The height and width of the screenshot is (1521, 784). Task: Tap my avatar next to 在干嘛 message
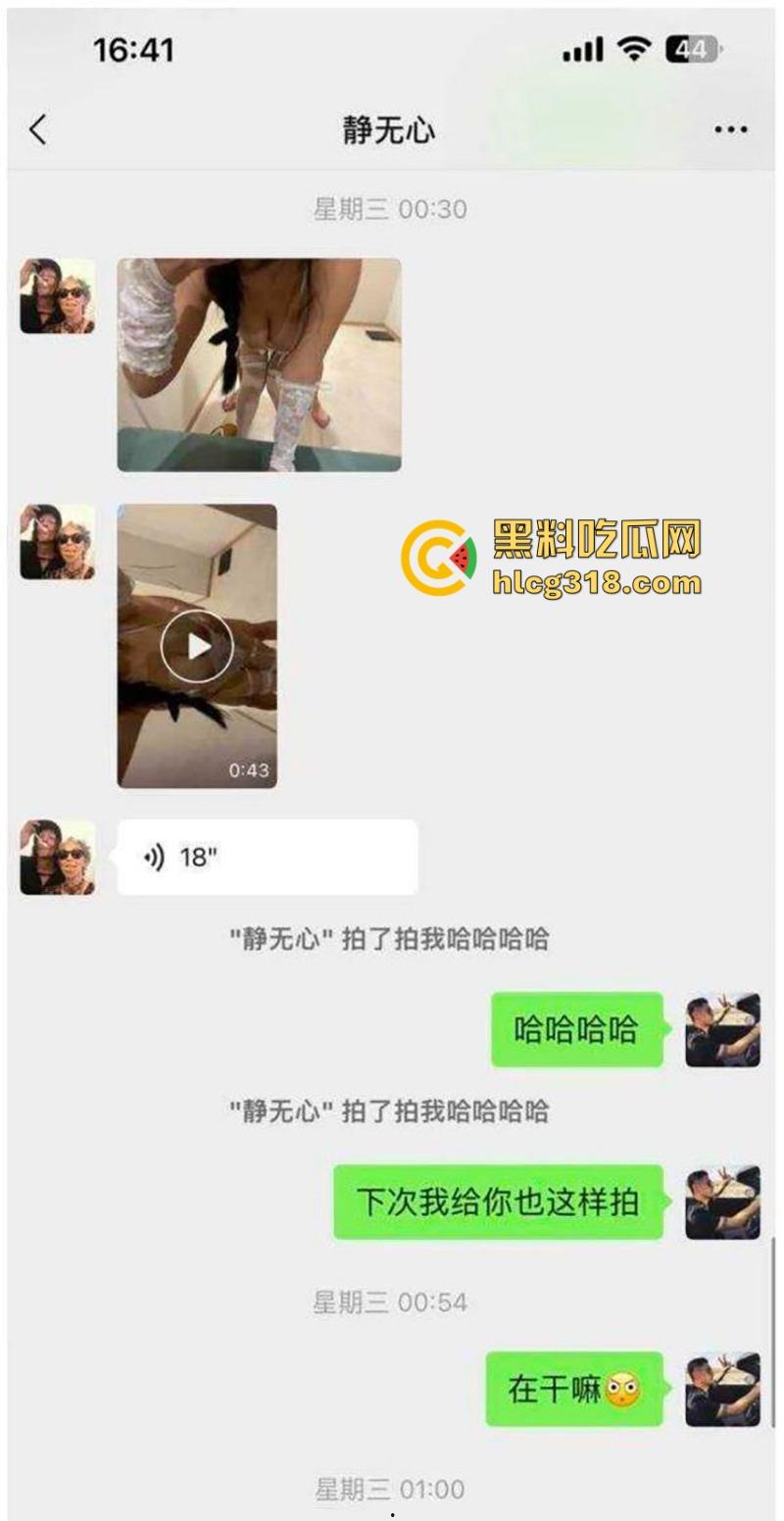[722, 1389]
